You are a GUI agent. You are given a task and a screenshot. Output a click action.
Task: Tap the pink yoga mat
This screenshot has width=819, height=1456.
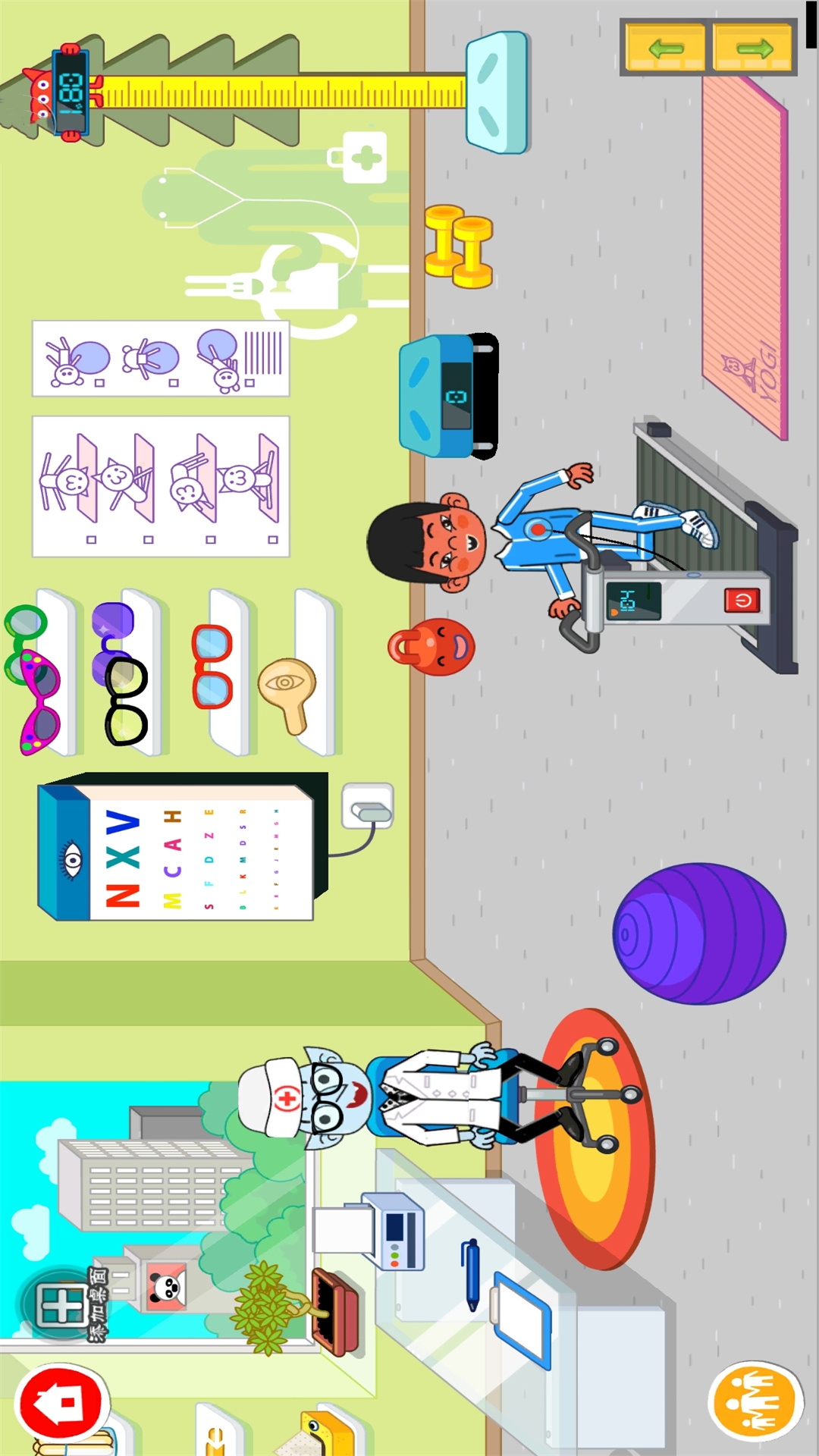click(745, 258)
